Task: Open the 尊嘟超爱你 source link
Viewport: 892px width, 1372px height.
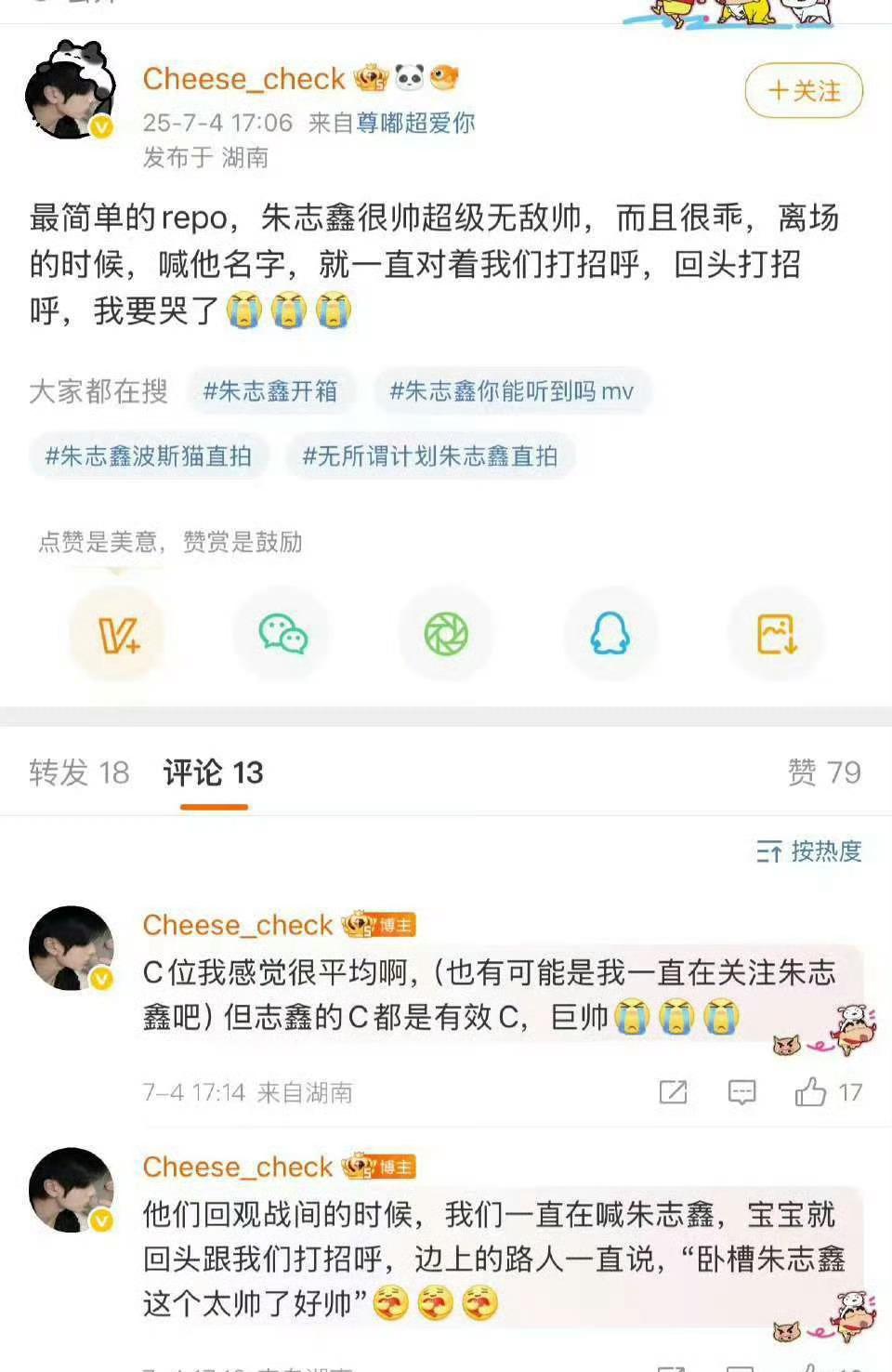Action: tap(415, 123)
